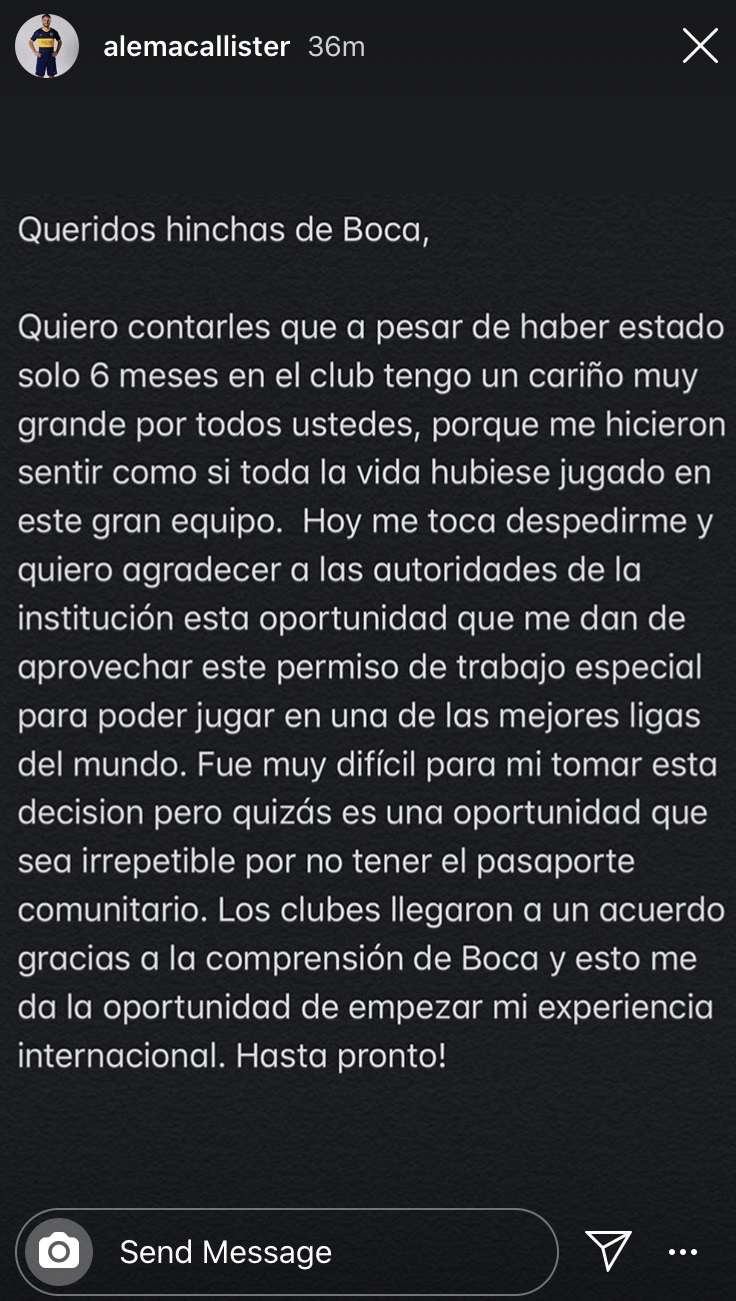Open alemacallister's profile picture

pyautogui.click(x=47, y=46)
